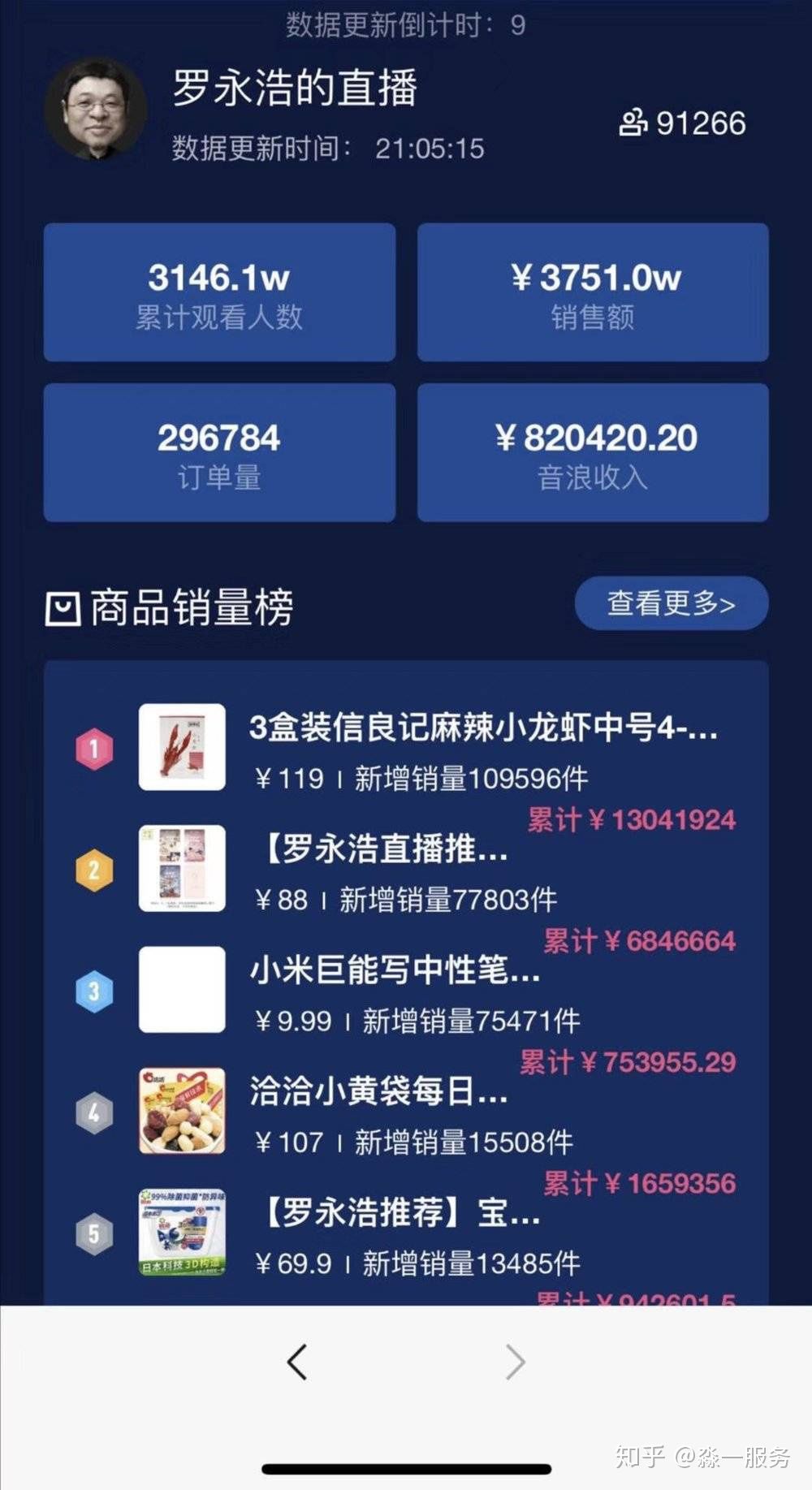The image size is (812, 1490).
Task: Select the blue rank 3 hexagon badge
Action: click(94, 991)
